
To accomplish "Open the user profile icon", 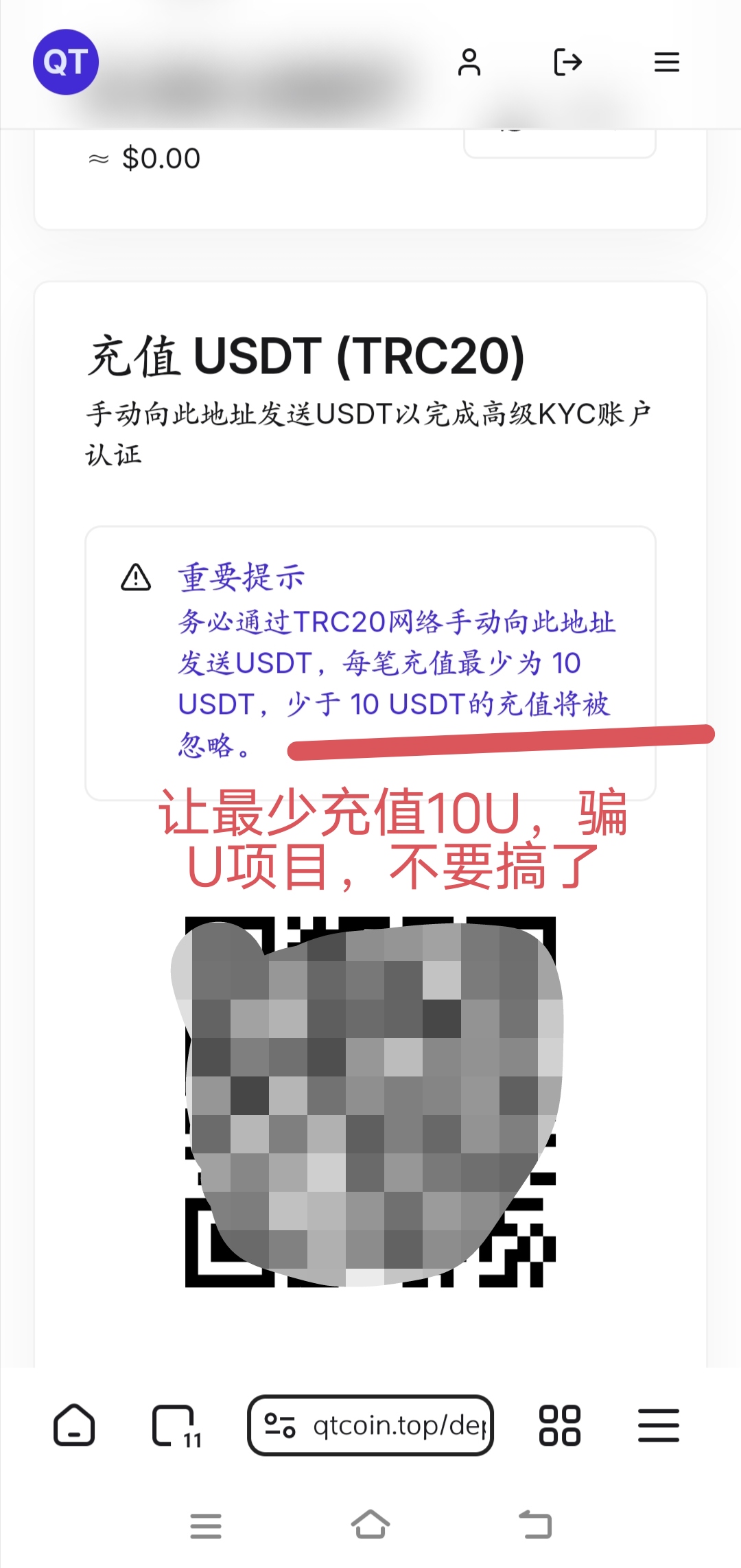I will coord(469,62).
